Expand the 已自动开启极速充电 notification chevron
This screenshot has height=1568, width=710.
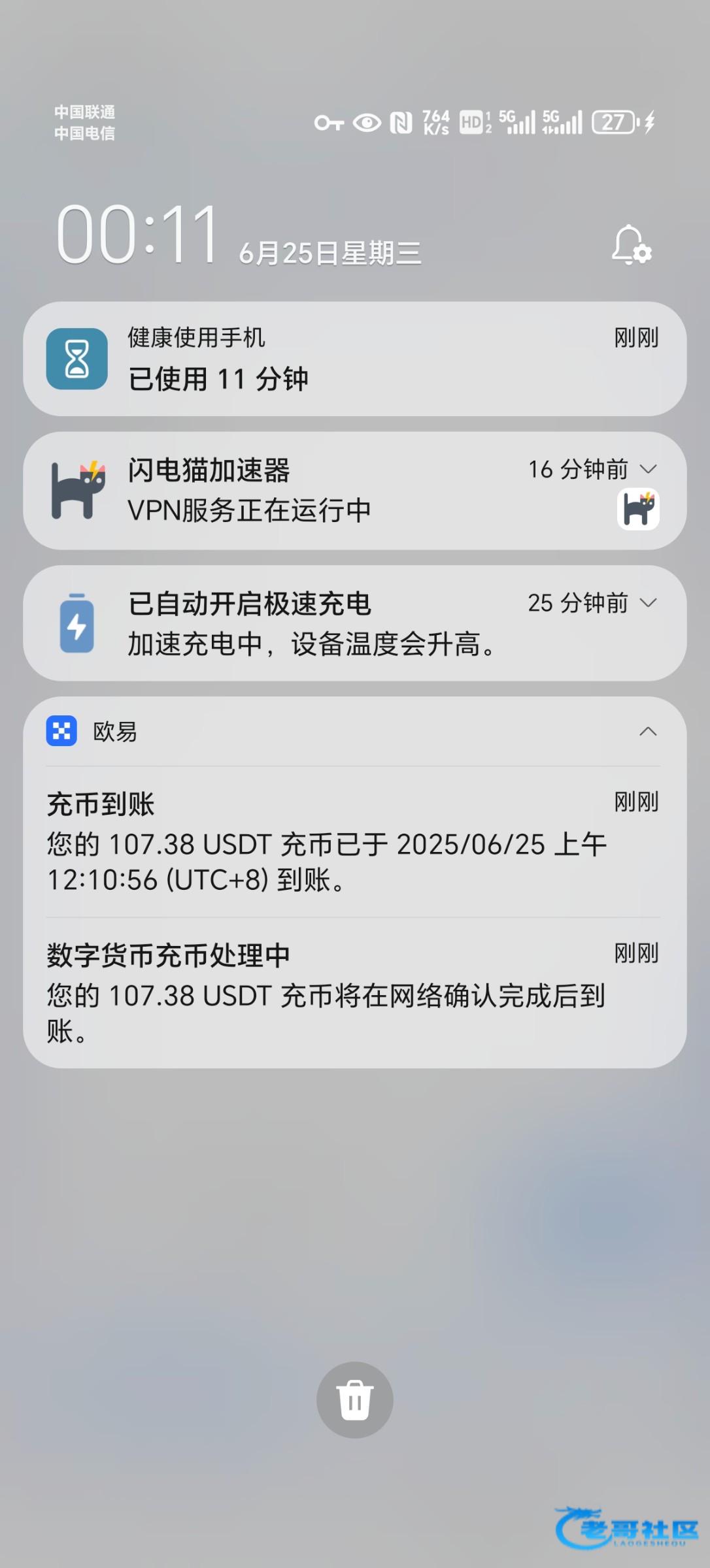[x=648, y=602]
